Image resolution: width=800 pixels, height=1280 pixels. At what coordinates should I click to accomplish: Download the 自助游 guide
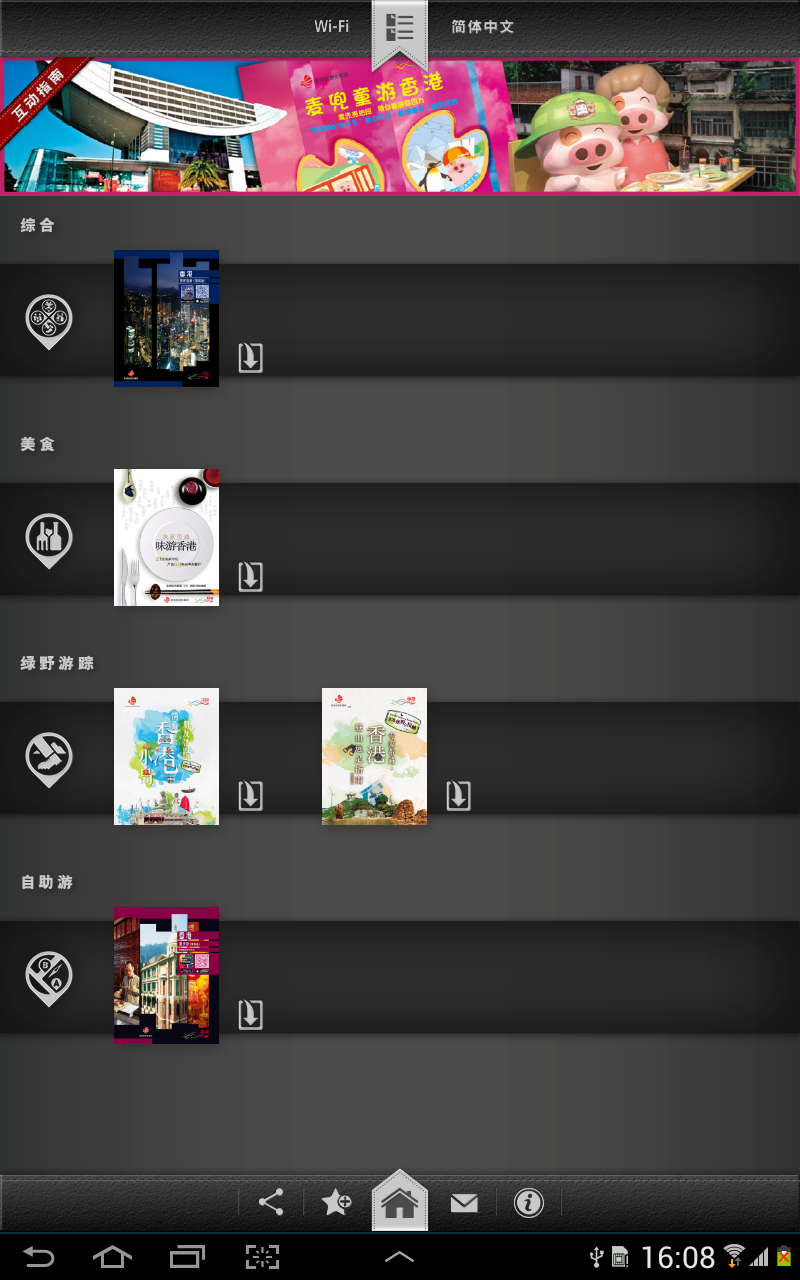click(x=250, y=1014)
